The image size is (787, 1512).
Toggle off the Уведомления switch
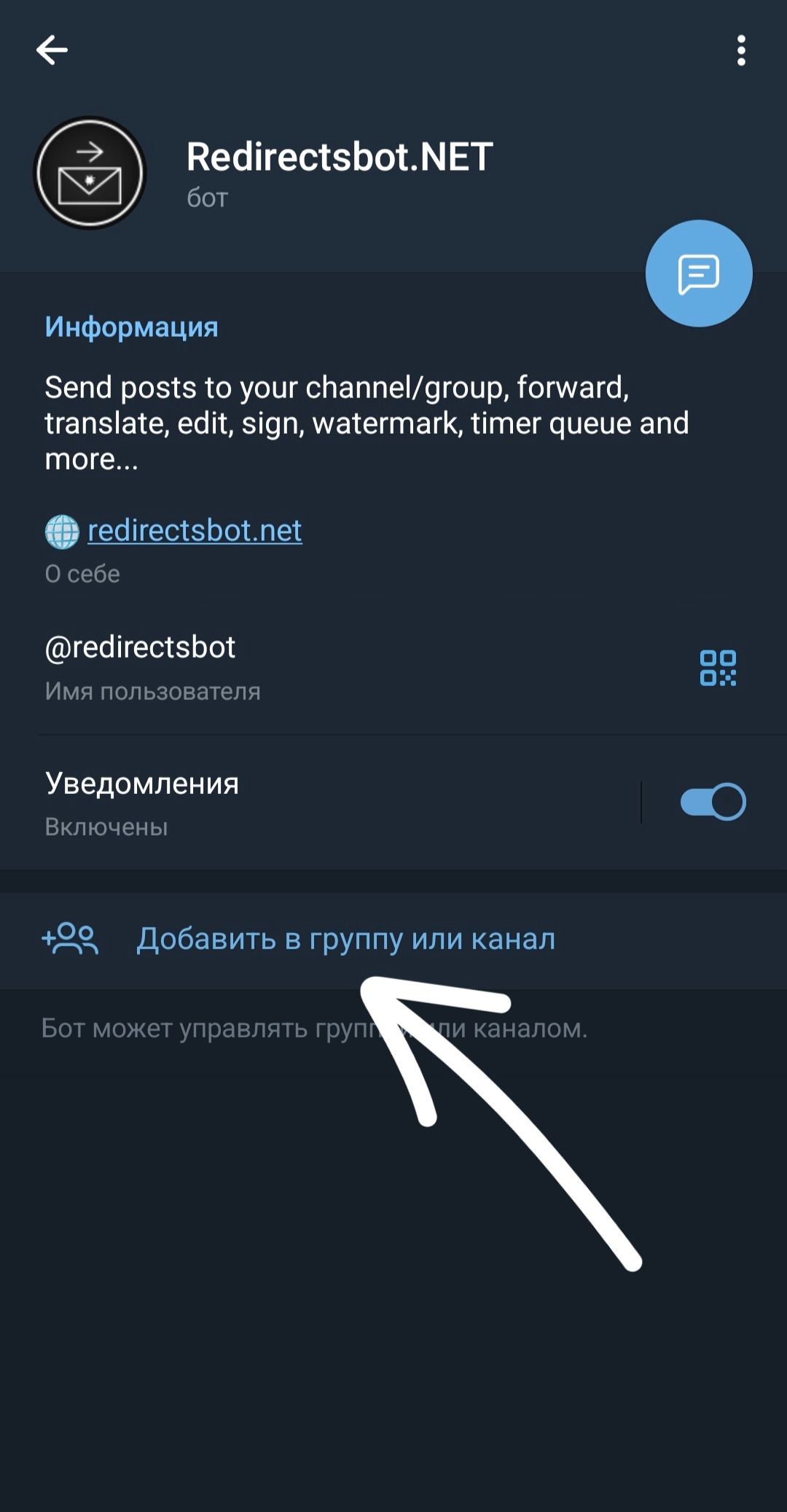point(713,802)
